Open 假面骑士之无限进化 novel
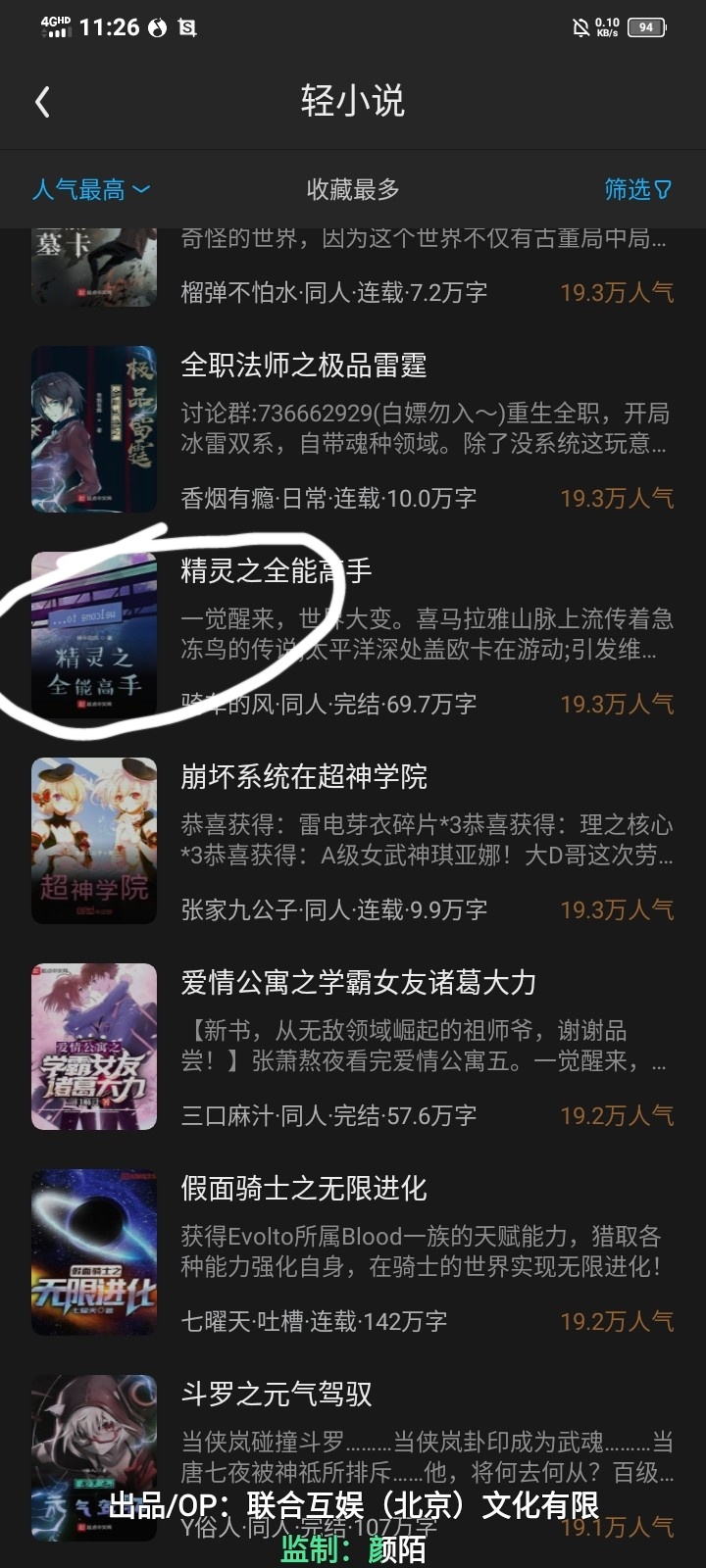Image resolution: width=706 pixels, height=1568 pixels. 304,1189
